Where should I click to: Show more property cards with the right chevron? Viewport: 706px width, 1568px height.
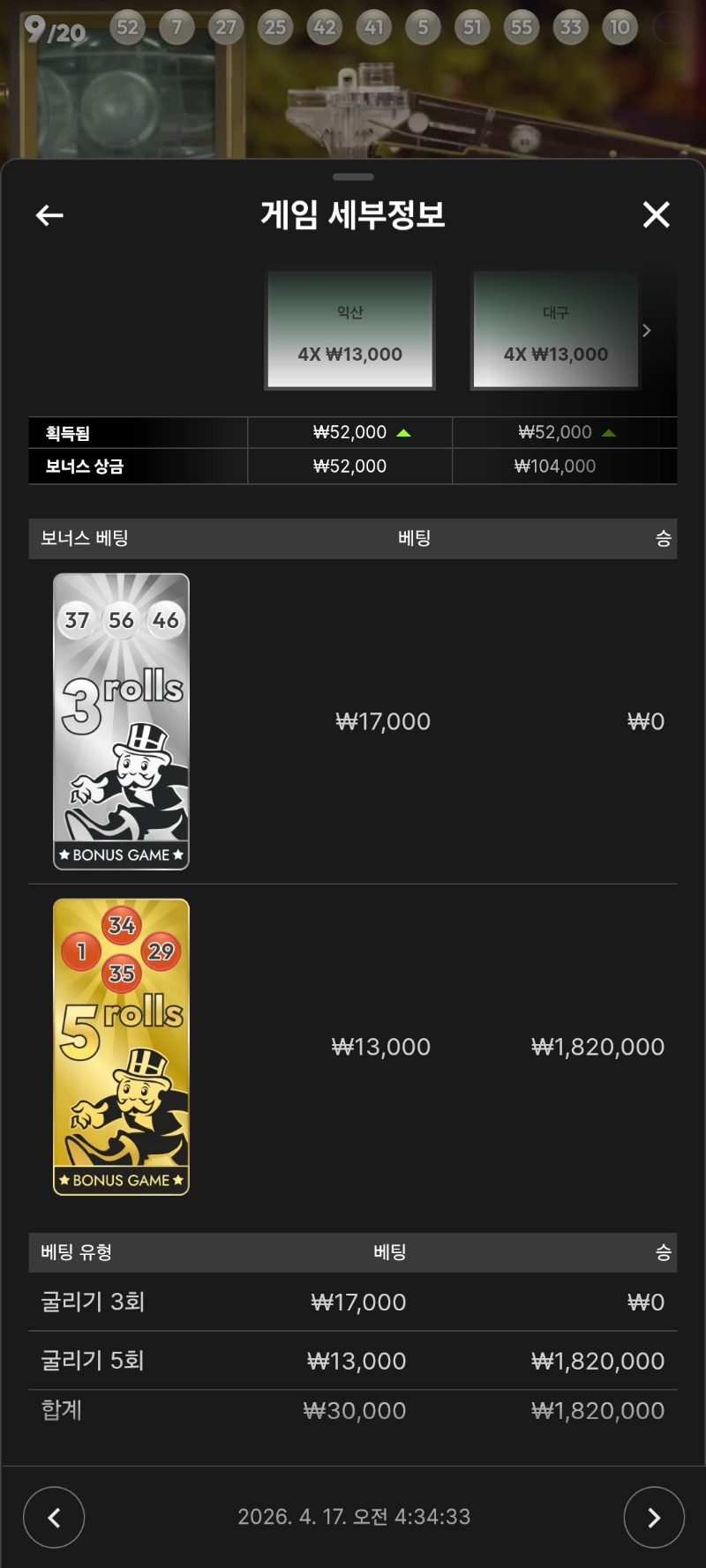tap(647, 331)
